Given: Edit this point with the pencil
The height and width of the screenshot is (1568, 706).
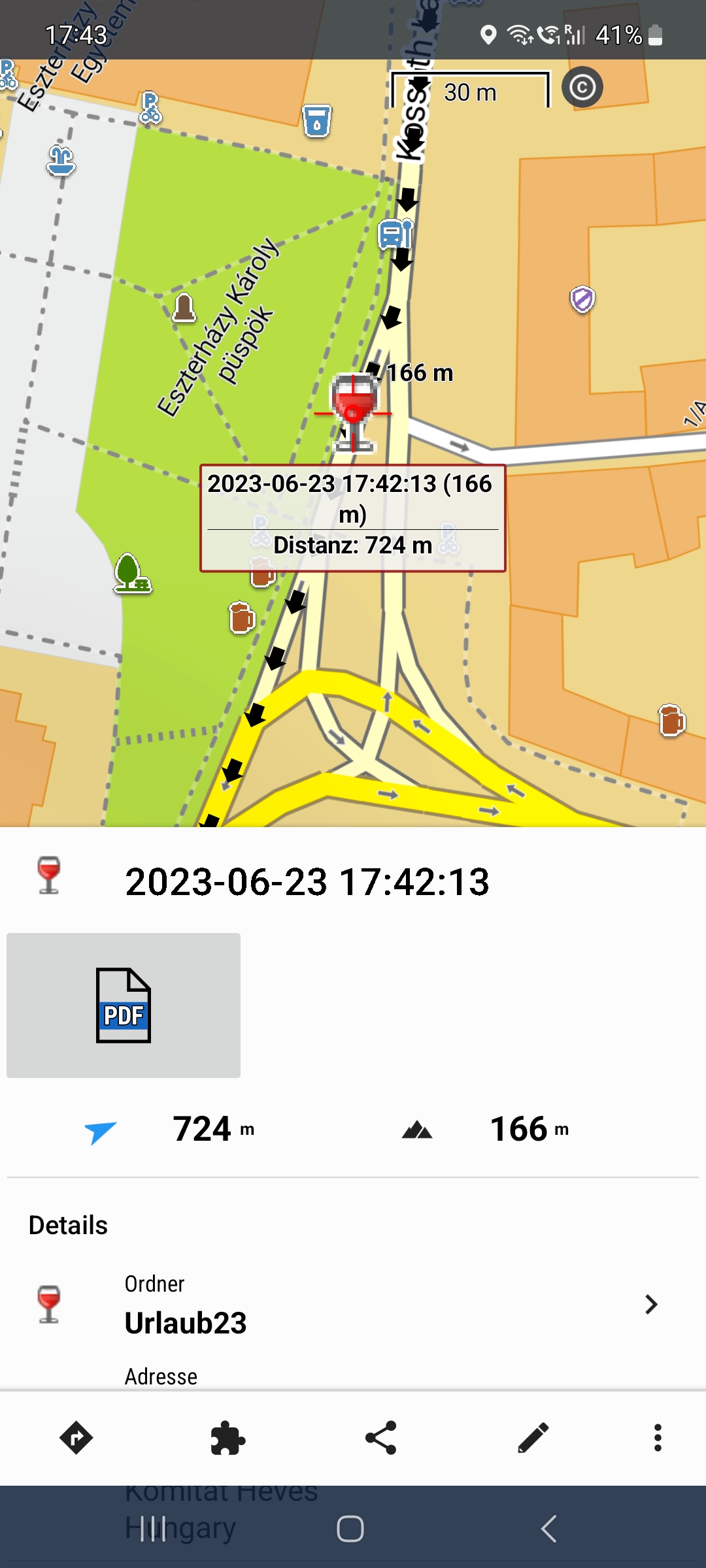Looking at the screenshot, I should [533, 1437].
